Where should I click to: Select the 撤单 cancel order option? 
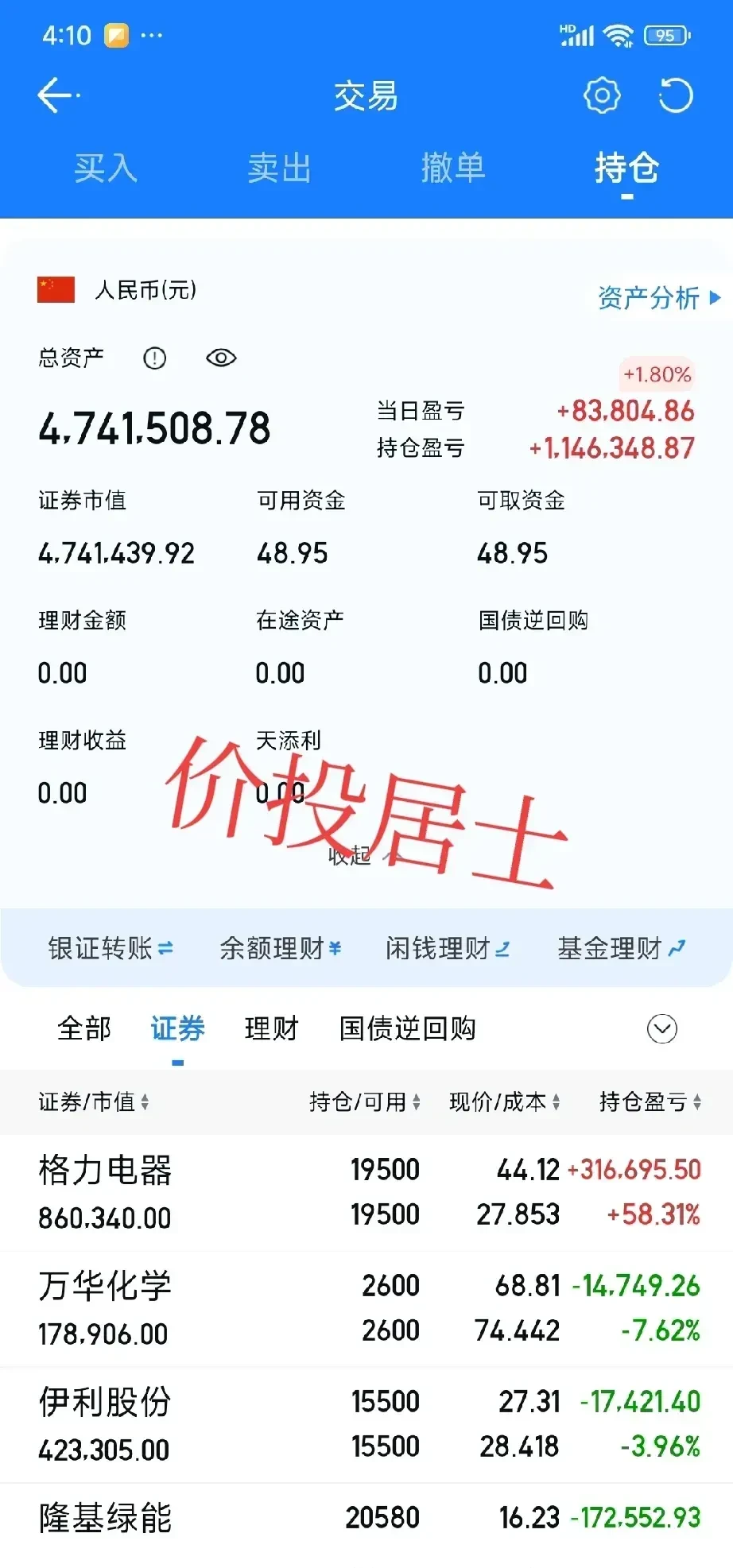pos(453,169)
